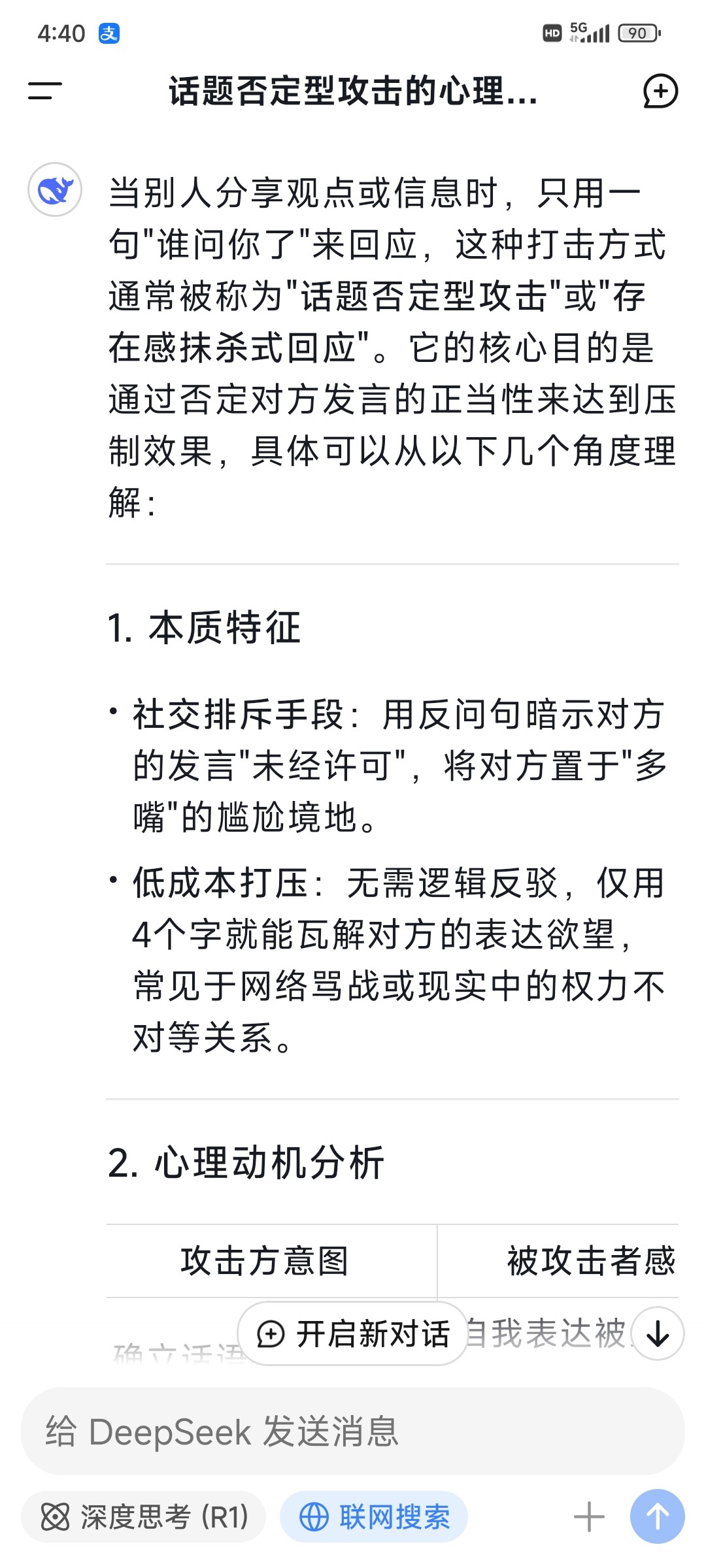
Task: Send the message with the arrow button
Action: [x=657, y=1516]
